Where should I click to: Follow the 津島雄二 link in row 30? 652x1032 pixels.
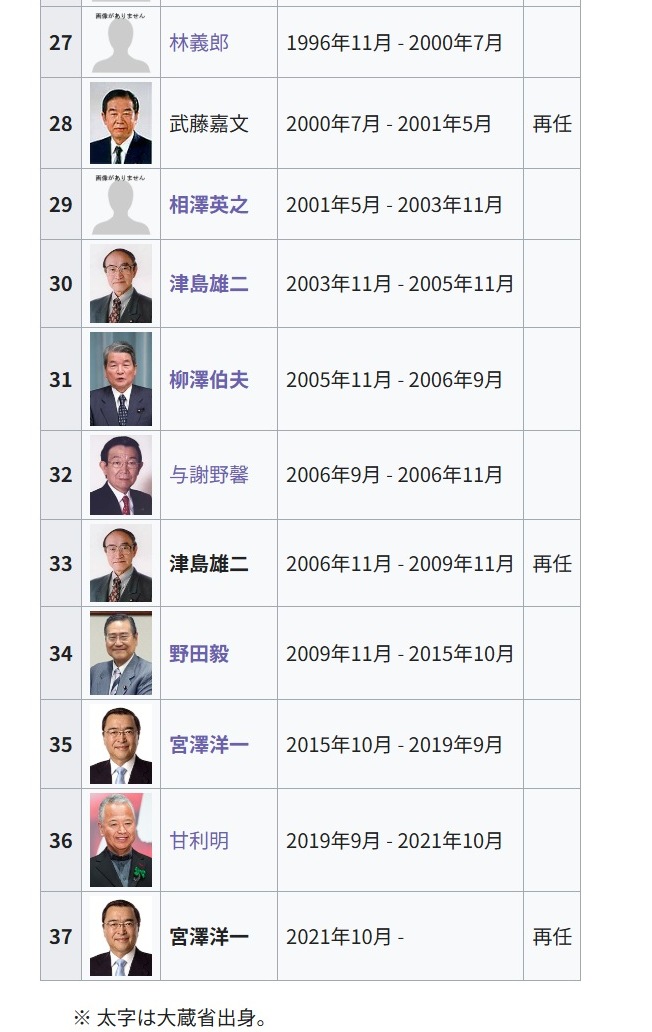[208, 284]
